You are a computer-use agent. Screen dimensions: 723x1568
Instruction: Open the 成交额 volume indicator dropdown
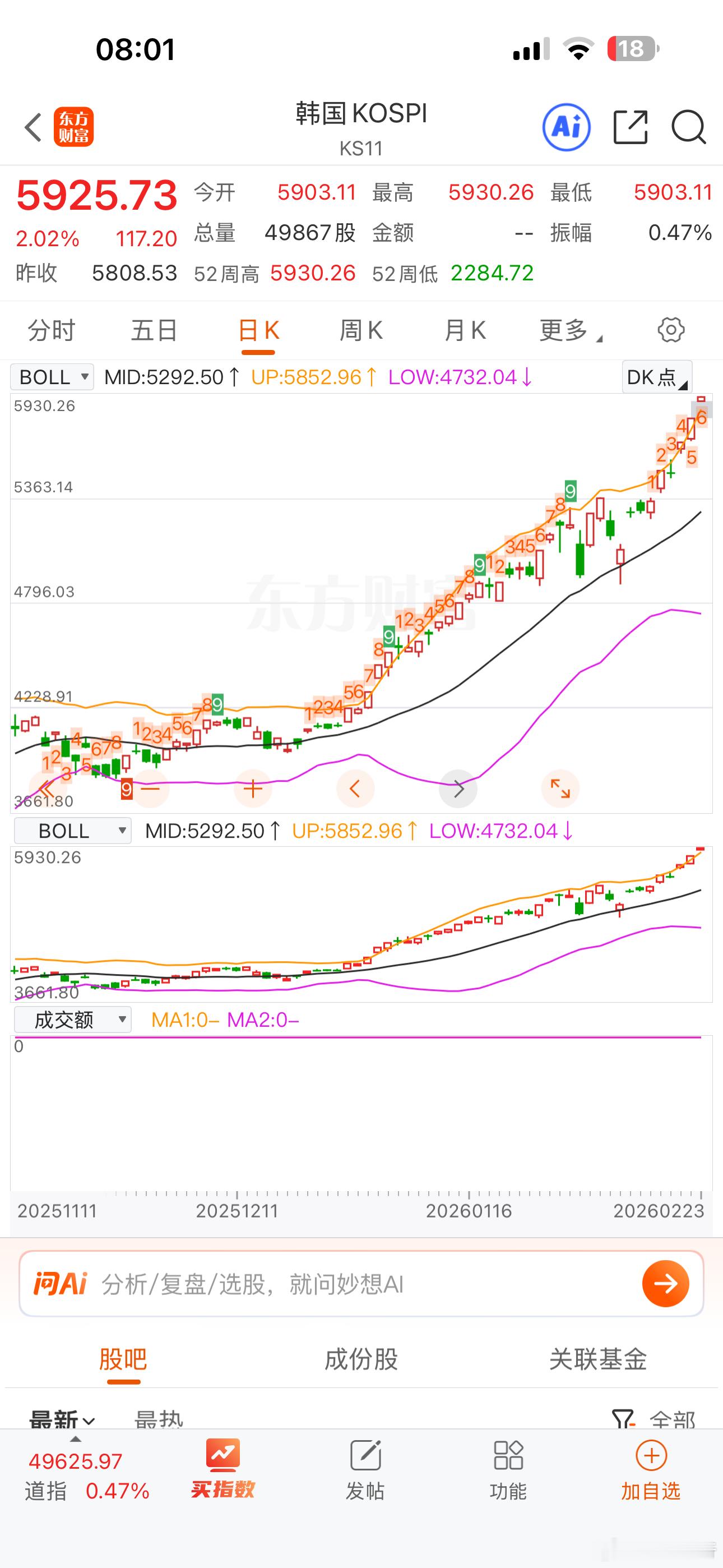point(72,1018)
